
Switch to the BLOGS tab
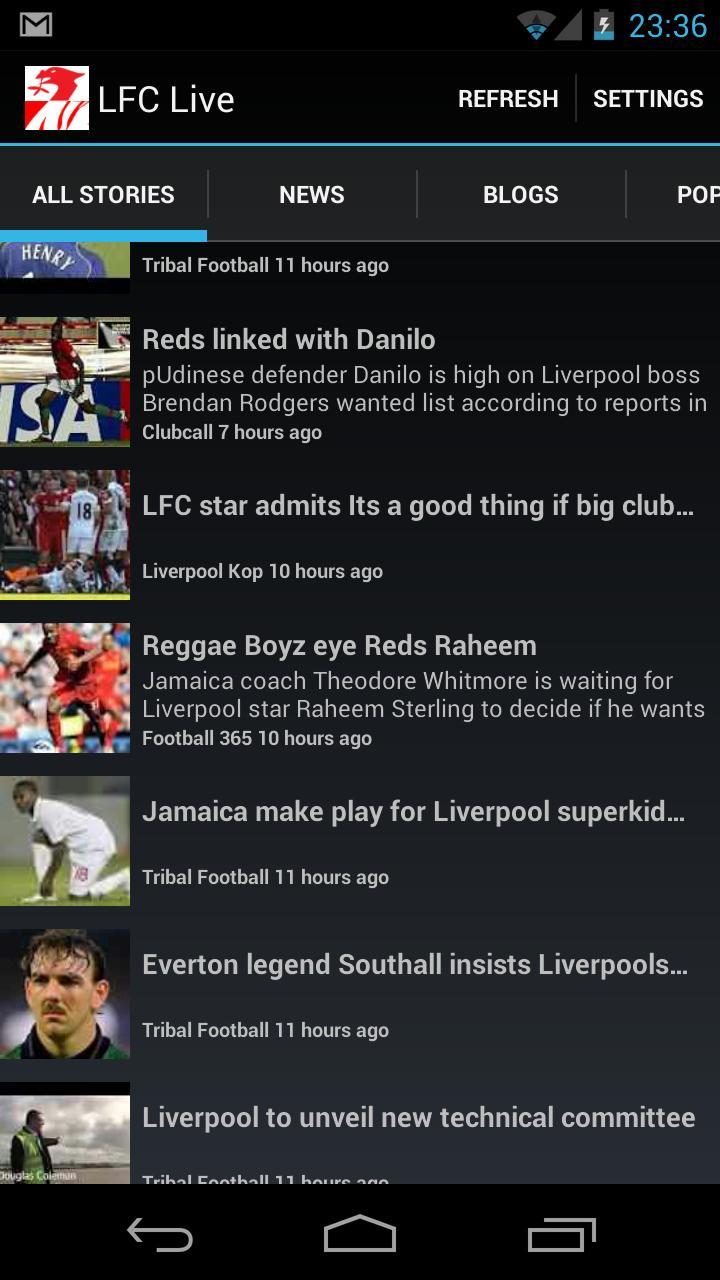point(521,194)
